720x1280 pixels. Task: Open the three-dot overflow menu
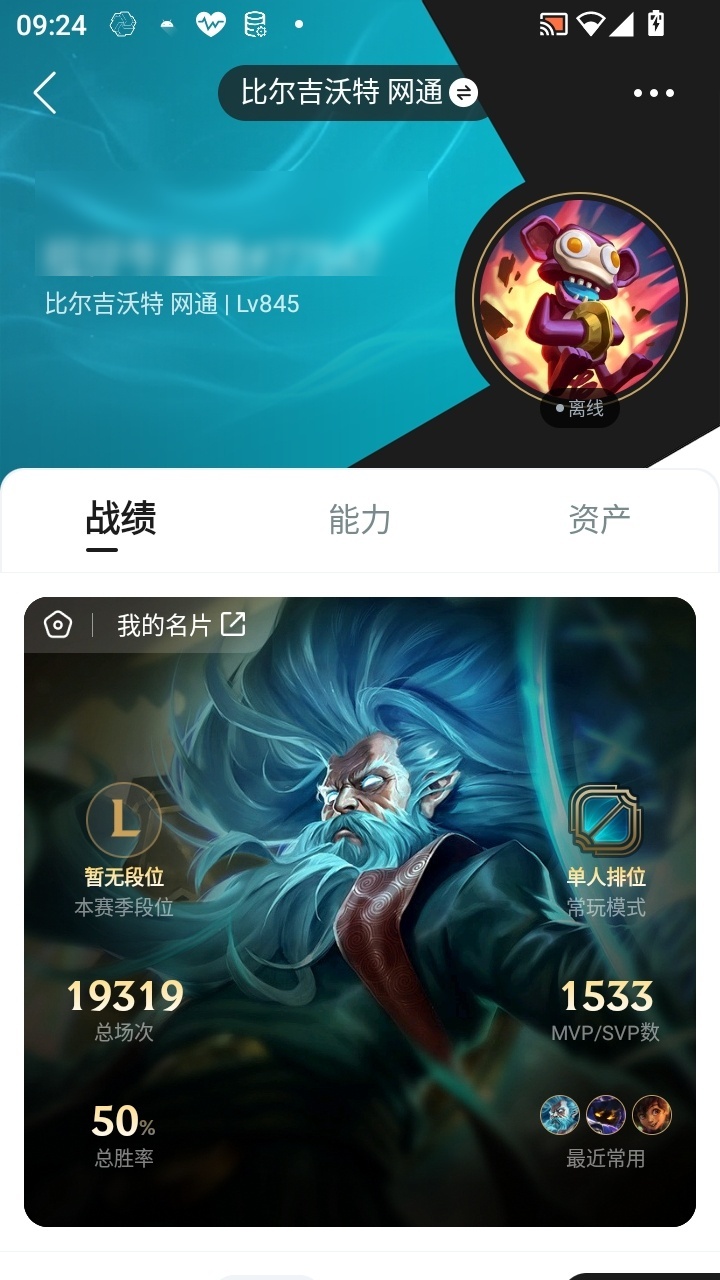pyautogui.click(x=654, y=93)
